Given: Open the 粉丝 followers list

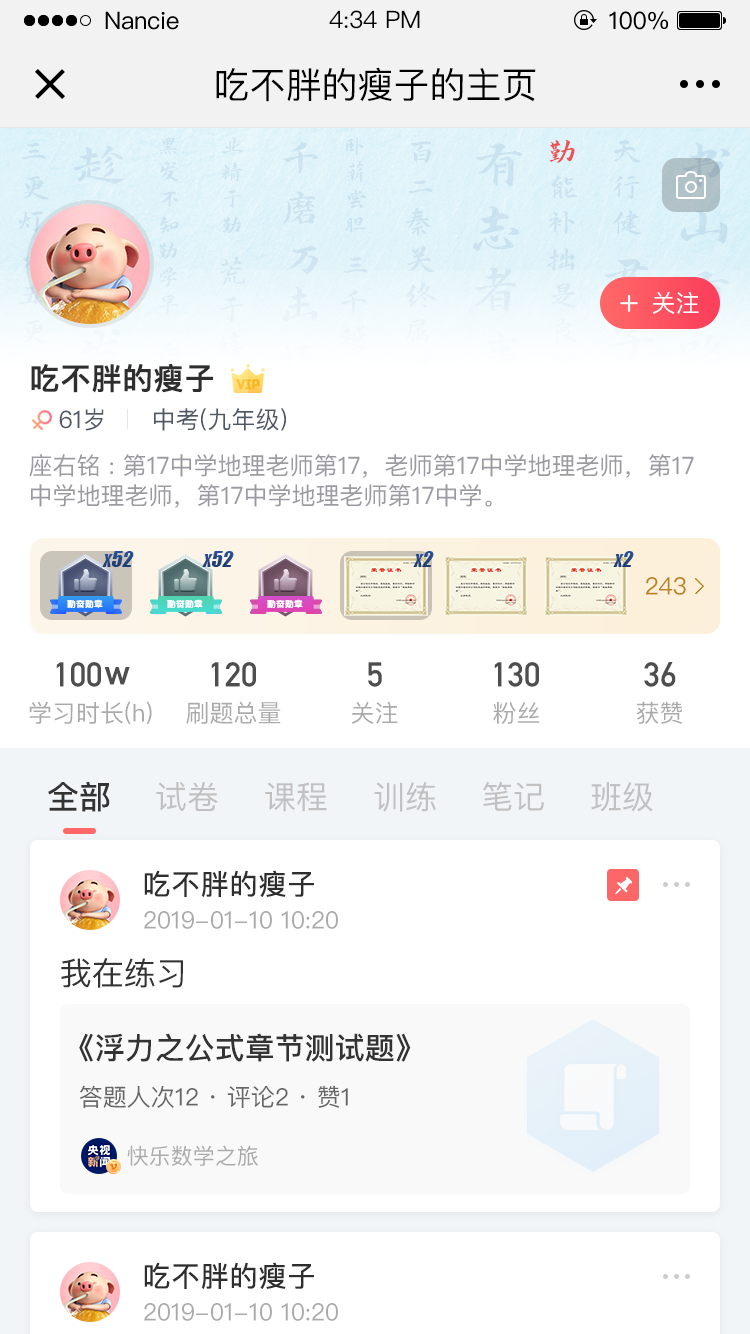Looking at the screenshot, I should [x=516, y=691].
